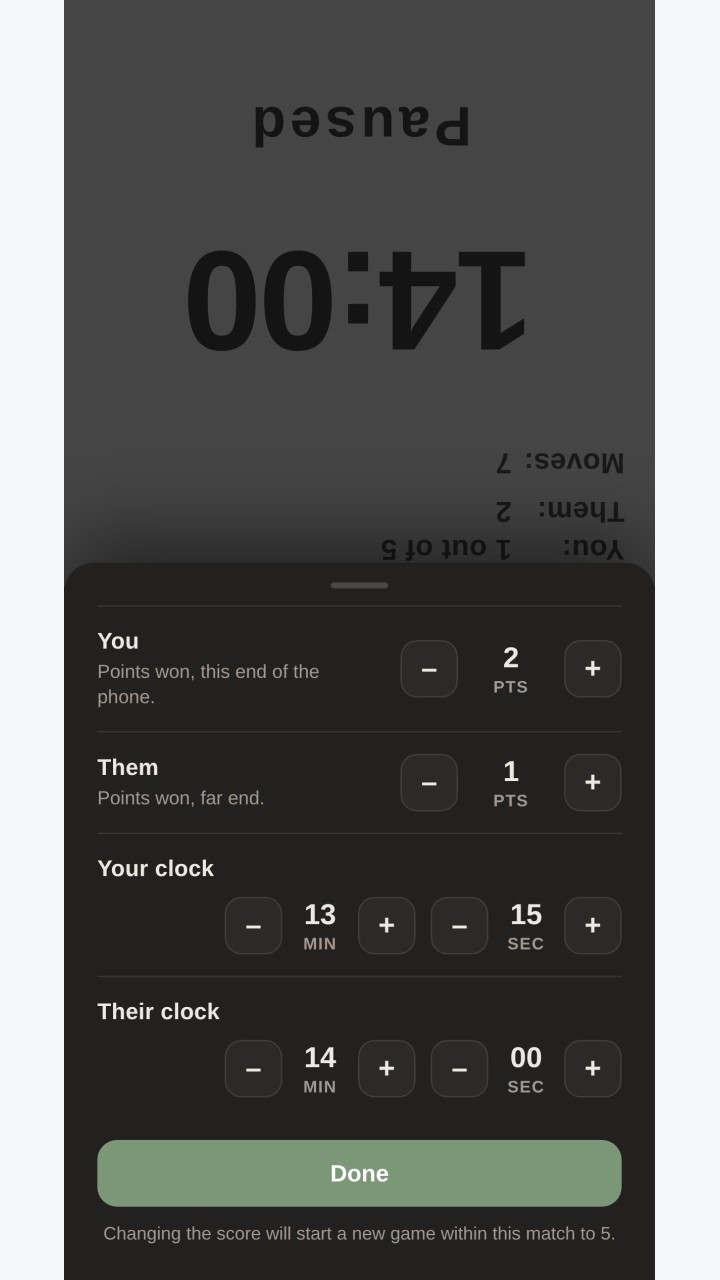Reduce Your clock minutes
Screen dimensions: 720x1280
coord(253,926)
